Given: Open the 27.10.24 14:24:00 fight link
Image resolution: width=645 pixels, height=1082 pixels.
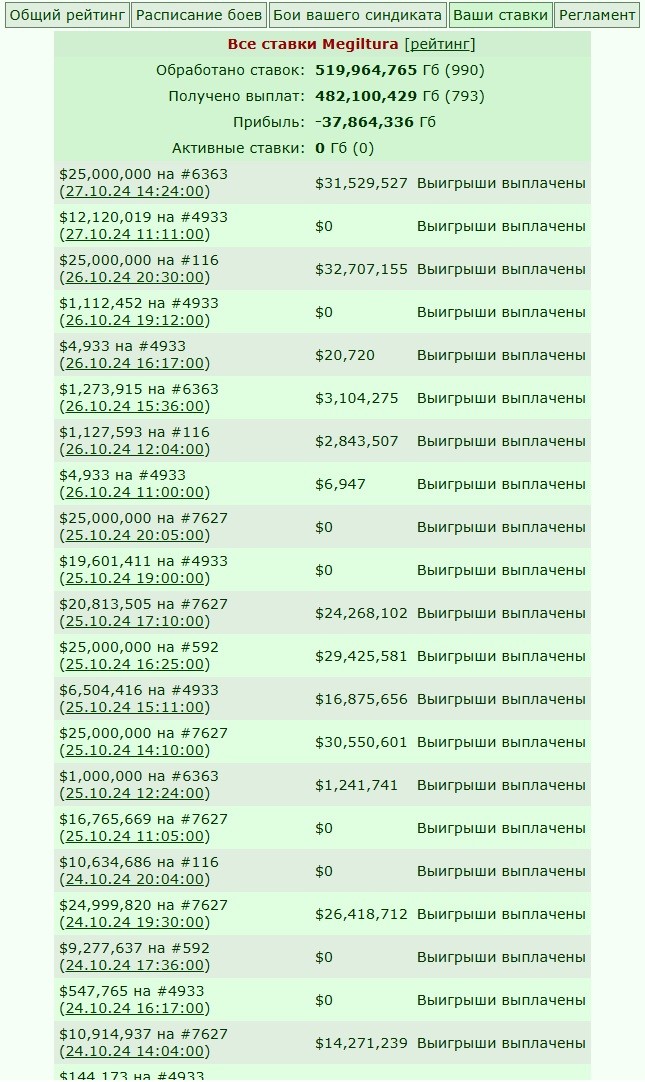Looking at the screenshot, I should 135,191.
